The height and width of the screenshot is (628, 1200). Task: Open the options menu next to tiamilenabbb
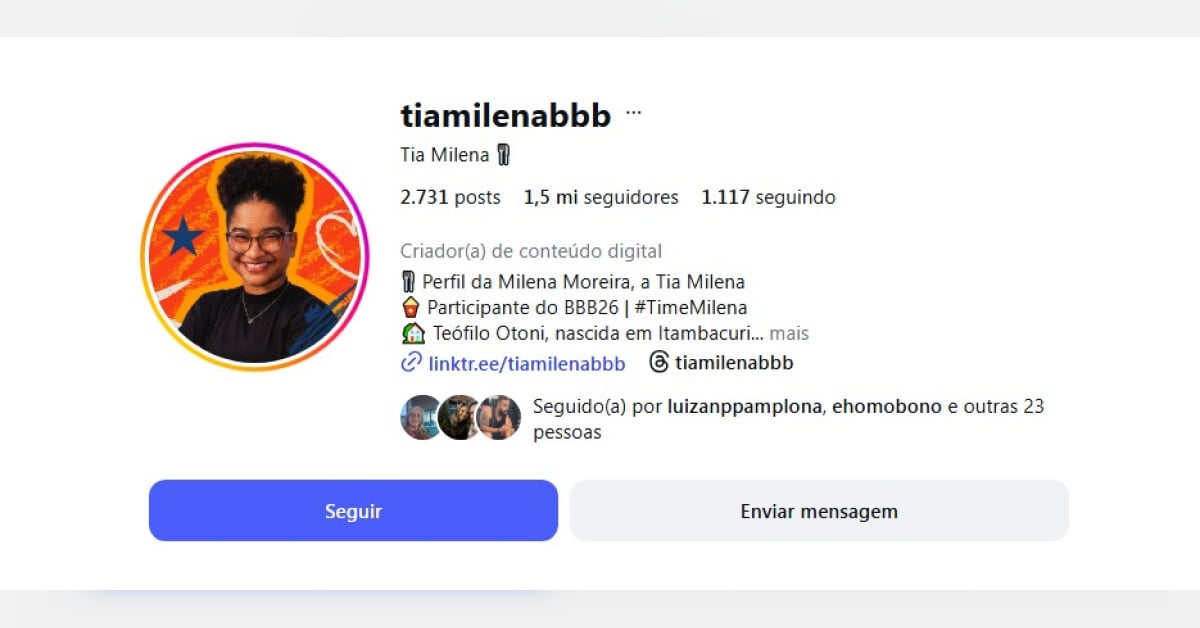(634, 114)
